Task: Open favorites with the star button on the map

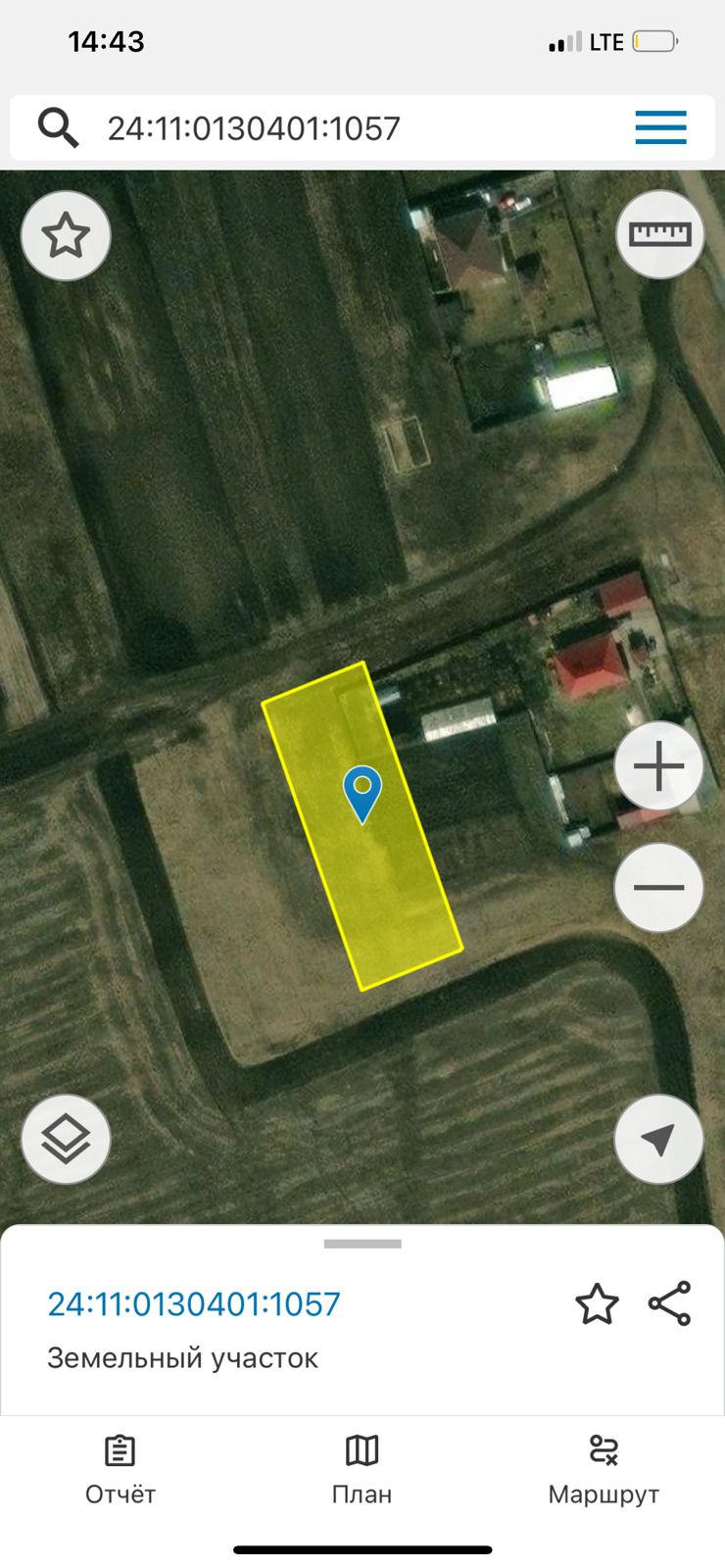Action: [x=66, y=236]
